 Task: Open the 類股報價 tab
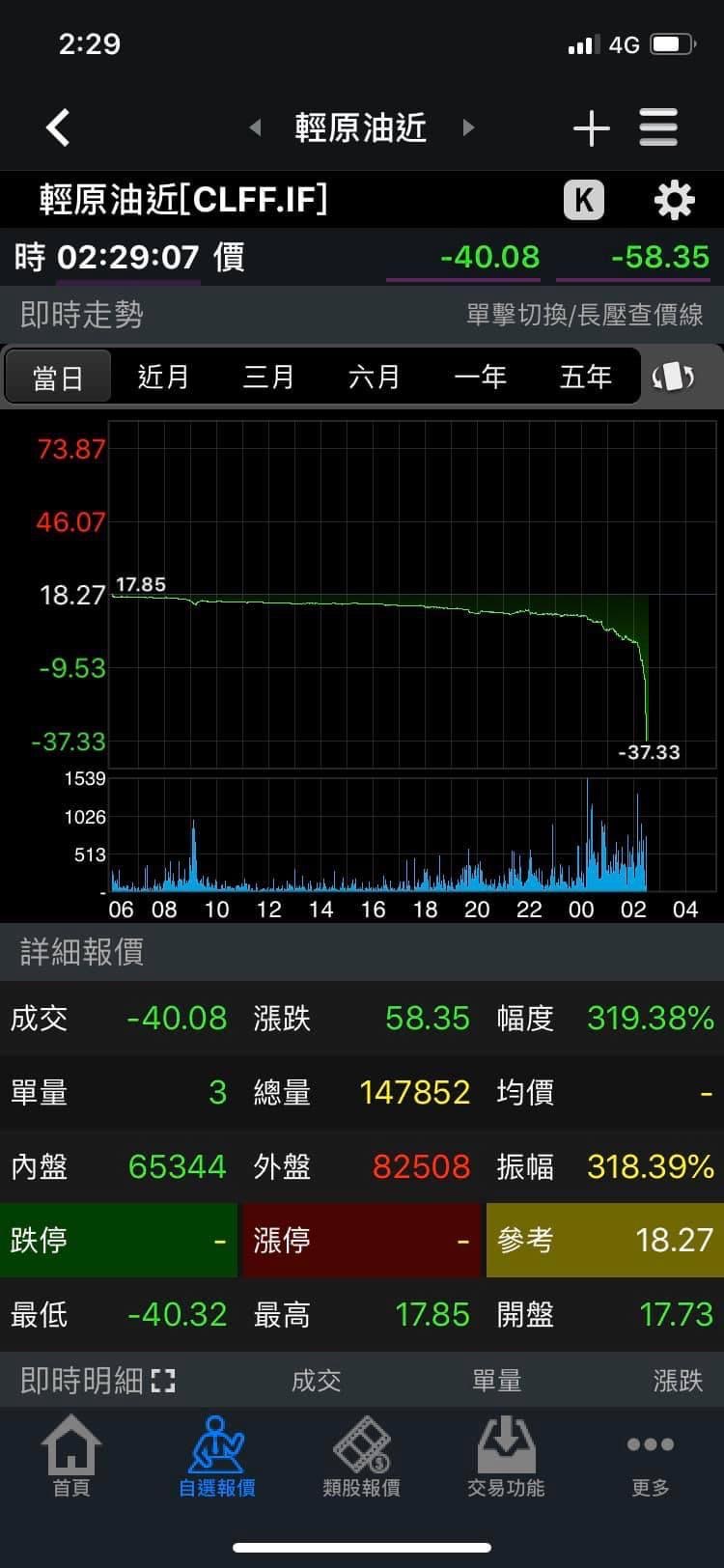(362, 1456)
